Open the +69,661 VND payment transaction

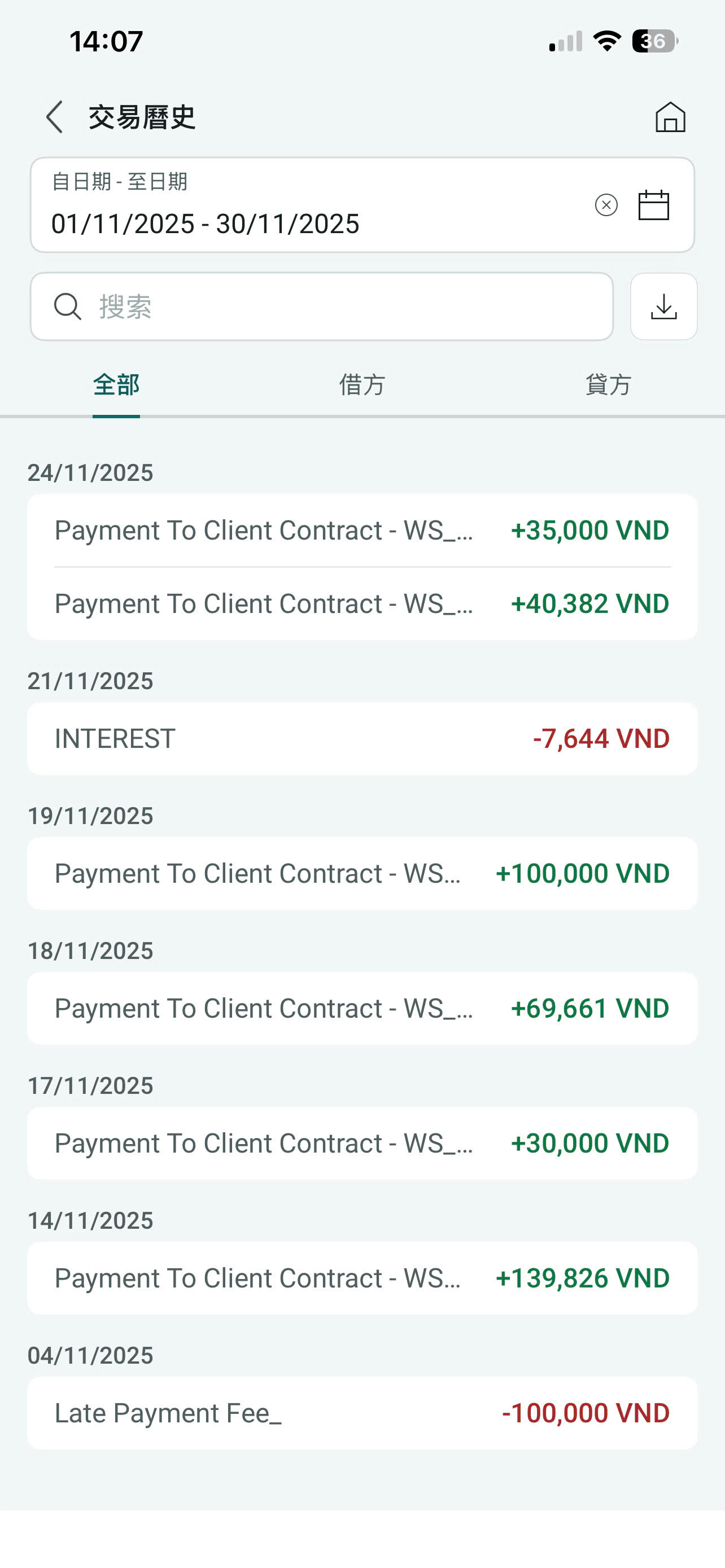362,1009
